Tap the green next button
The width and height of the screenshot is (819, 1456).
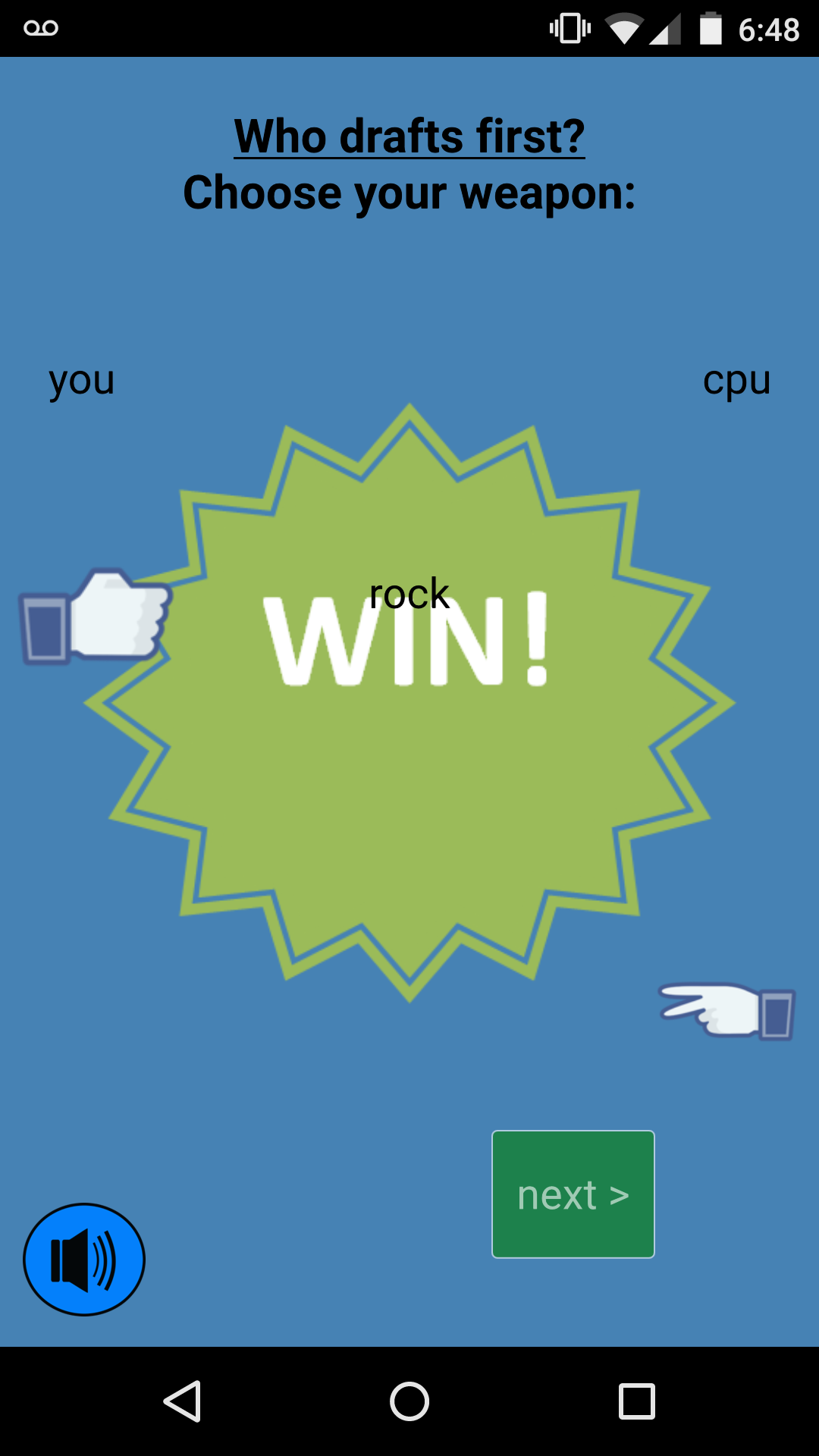point(573,1194)
